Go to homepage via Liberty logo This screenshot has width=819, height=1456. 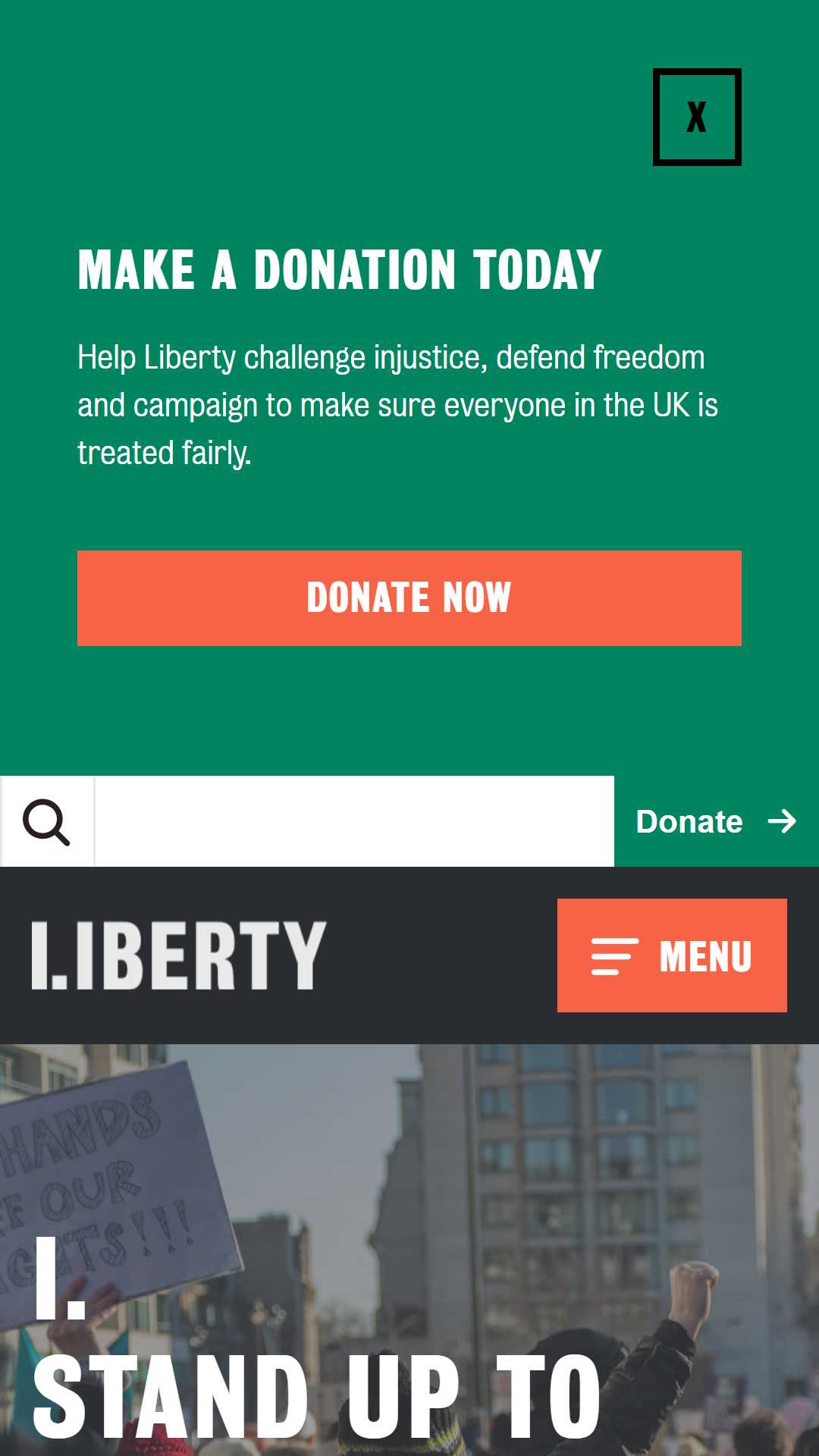click(179, 955)
